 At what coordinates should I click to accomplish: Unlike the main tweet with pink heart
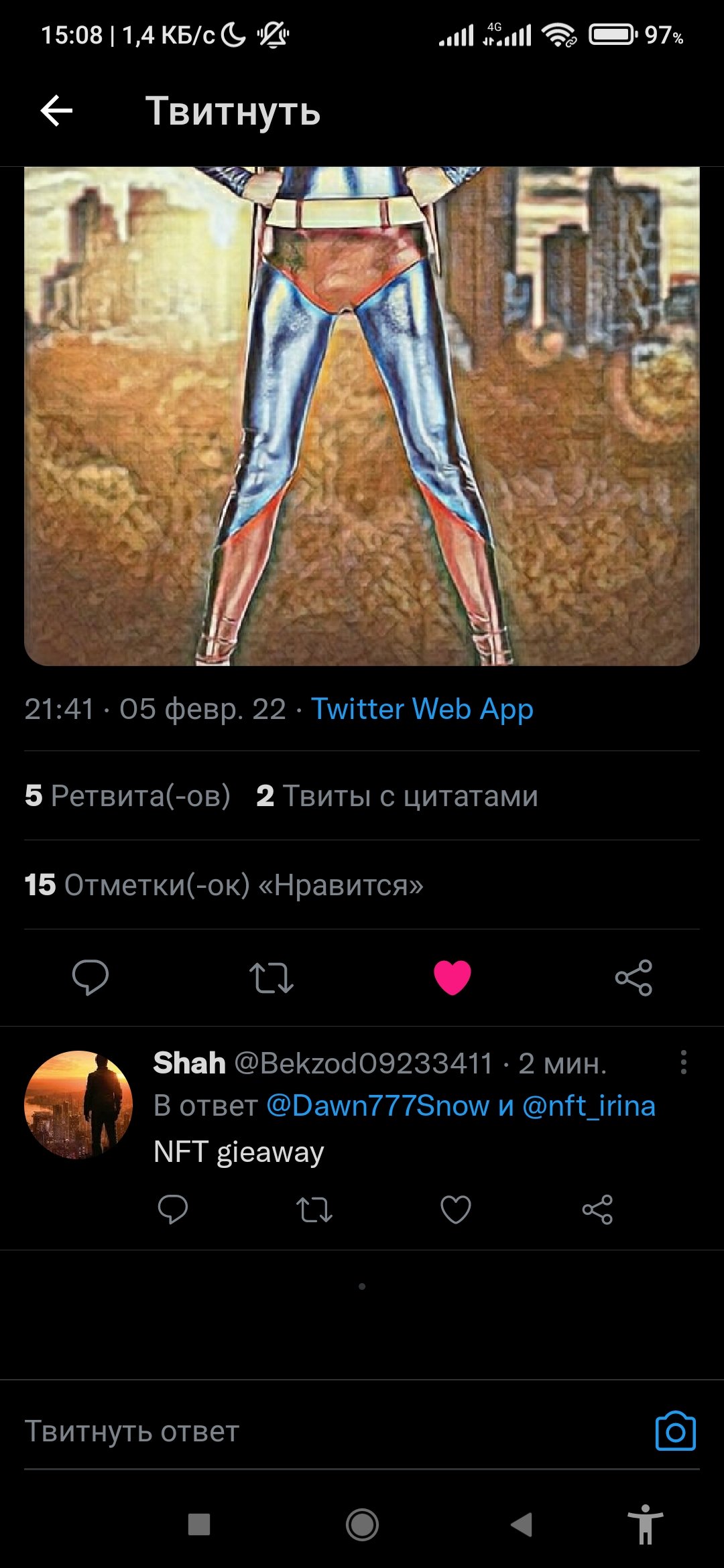452,978
